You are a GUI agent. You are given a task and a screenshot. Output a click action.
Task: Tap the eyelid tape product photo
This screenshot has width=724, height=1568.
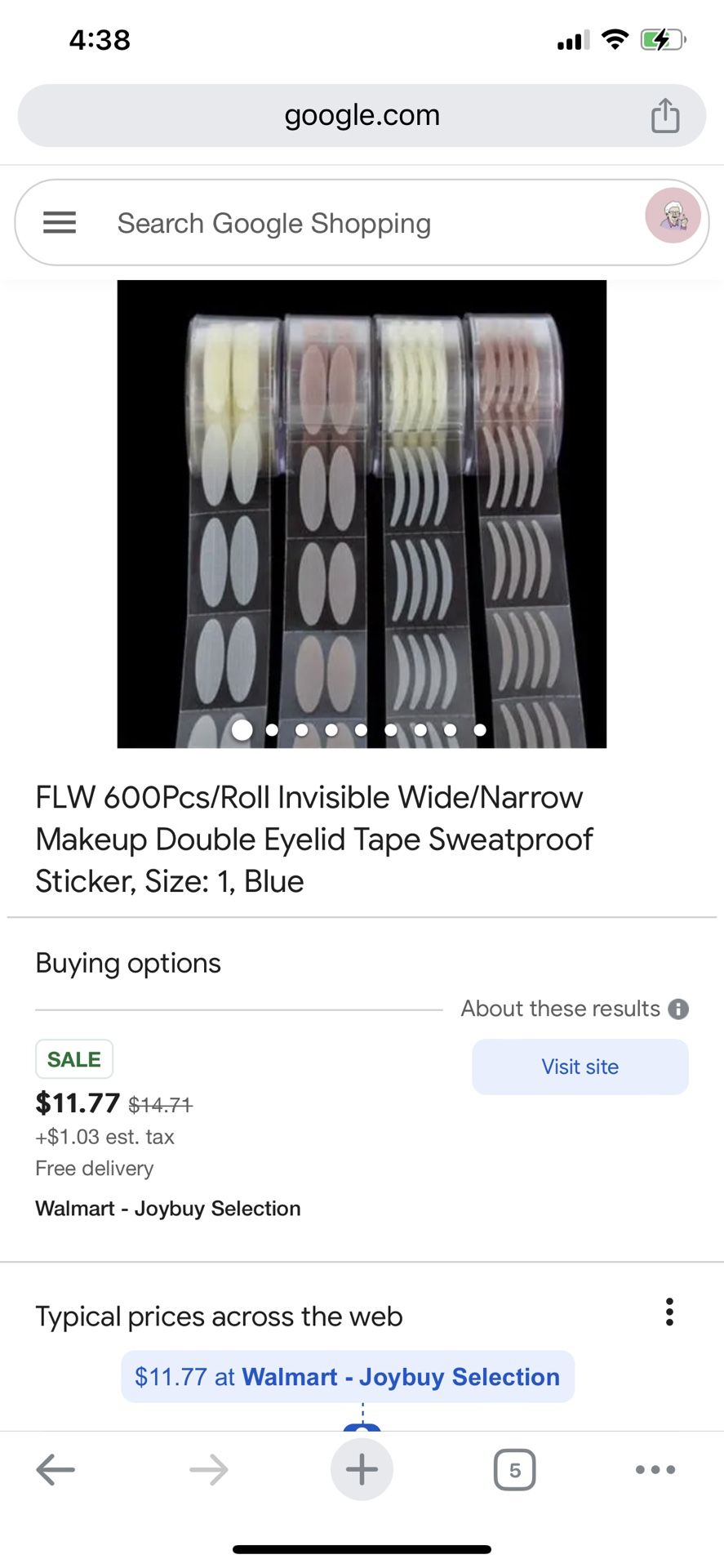click(x=362, y=514)
